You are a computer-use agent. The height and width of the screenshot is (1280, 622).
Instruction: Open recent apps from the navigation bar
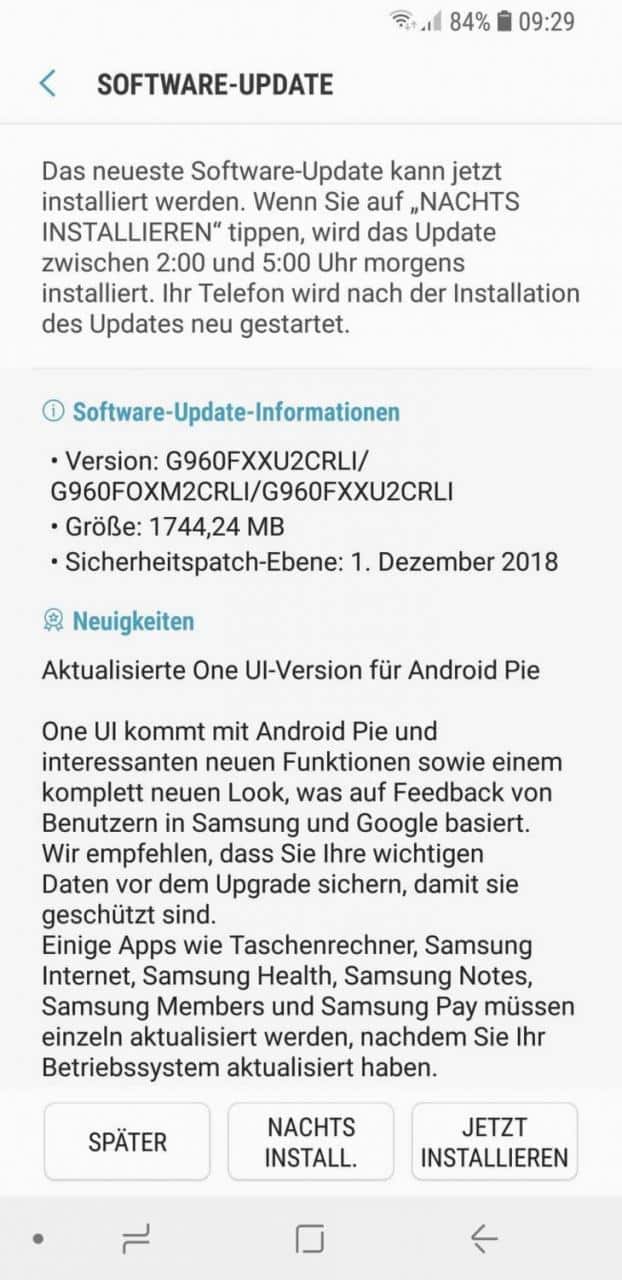pos(135,1240)
